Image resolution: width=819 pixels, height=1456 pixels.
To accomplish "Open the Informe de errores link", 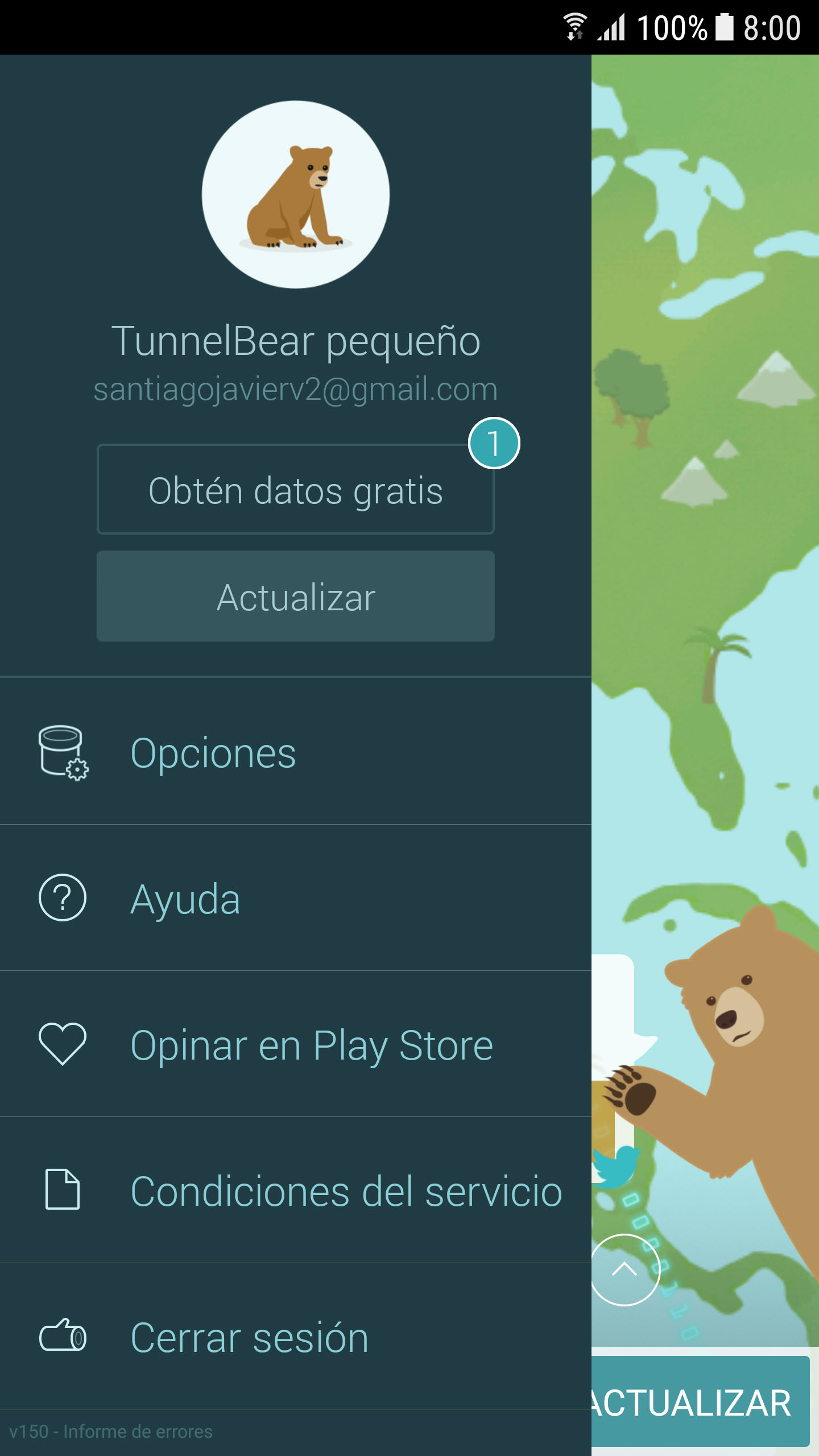I will click(x=138, y=1432).
